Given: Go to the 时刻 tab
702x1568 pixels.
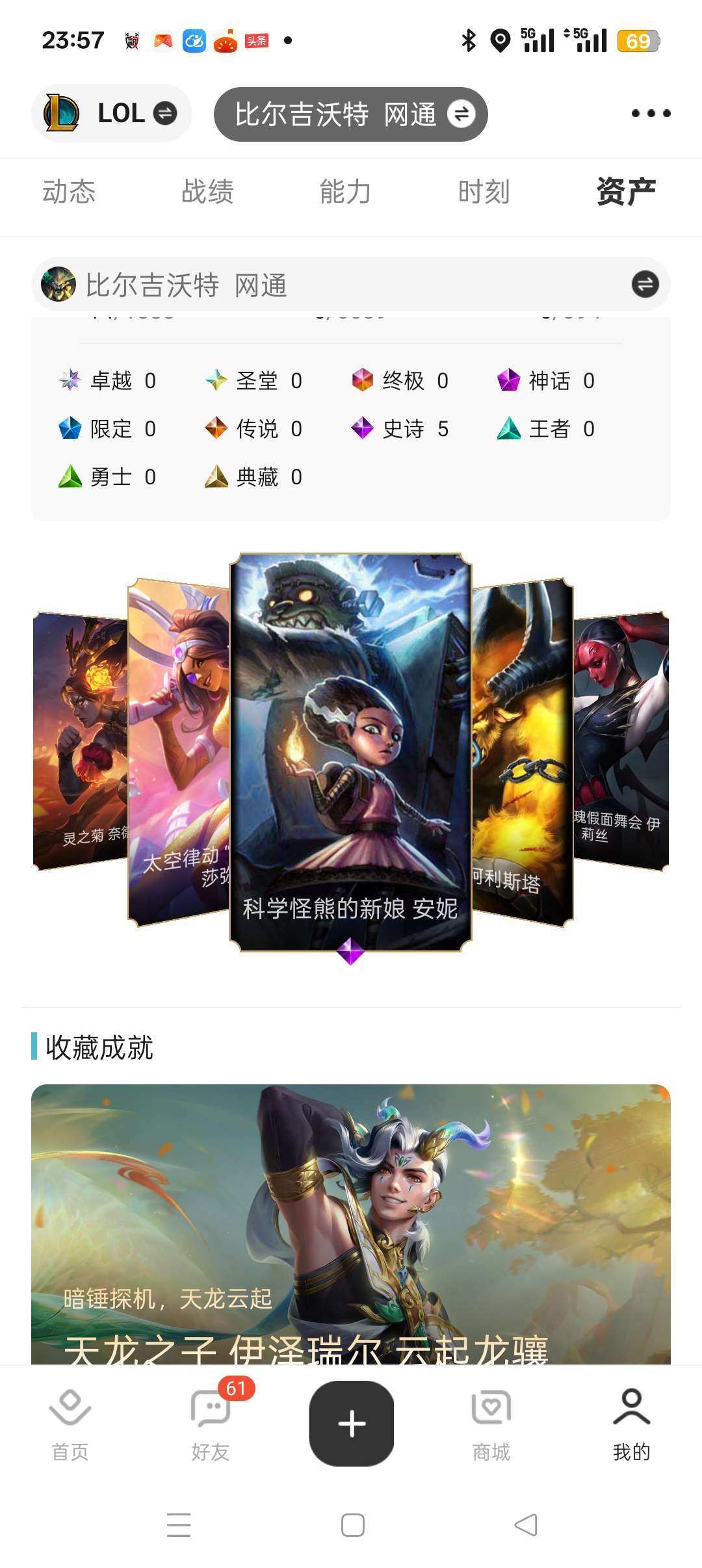Looking at the screenshot, I should point(484,192).
